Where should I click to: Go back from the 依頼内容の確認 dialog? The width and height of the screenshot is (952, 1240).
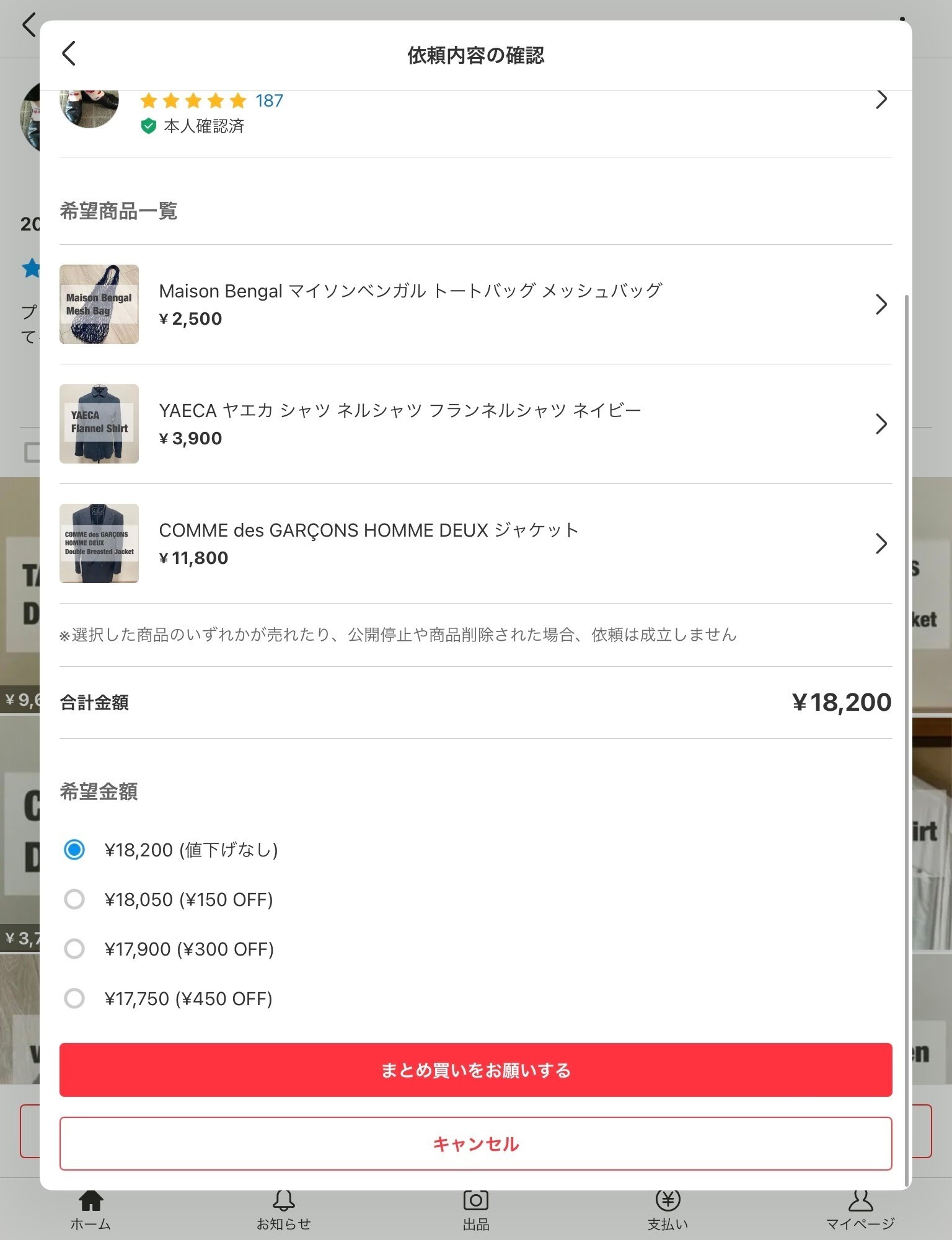point(69,54)
